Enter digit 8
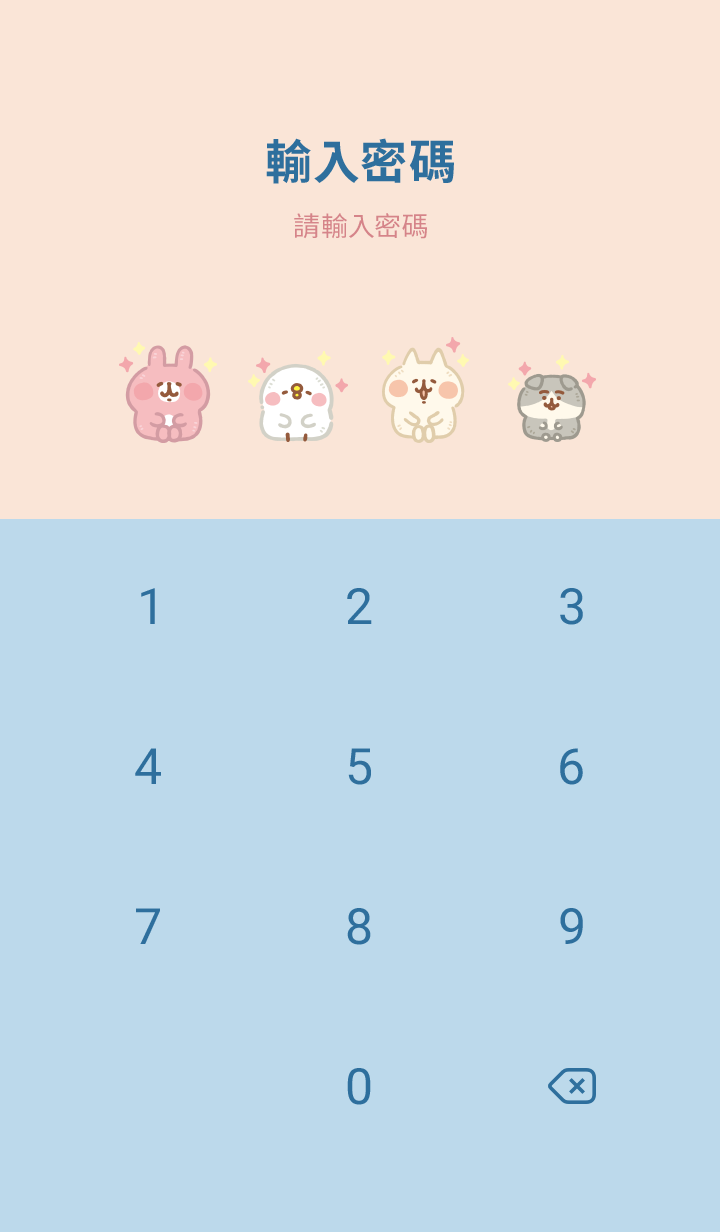 (x=359, y=927)
